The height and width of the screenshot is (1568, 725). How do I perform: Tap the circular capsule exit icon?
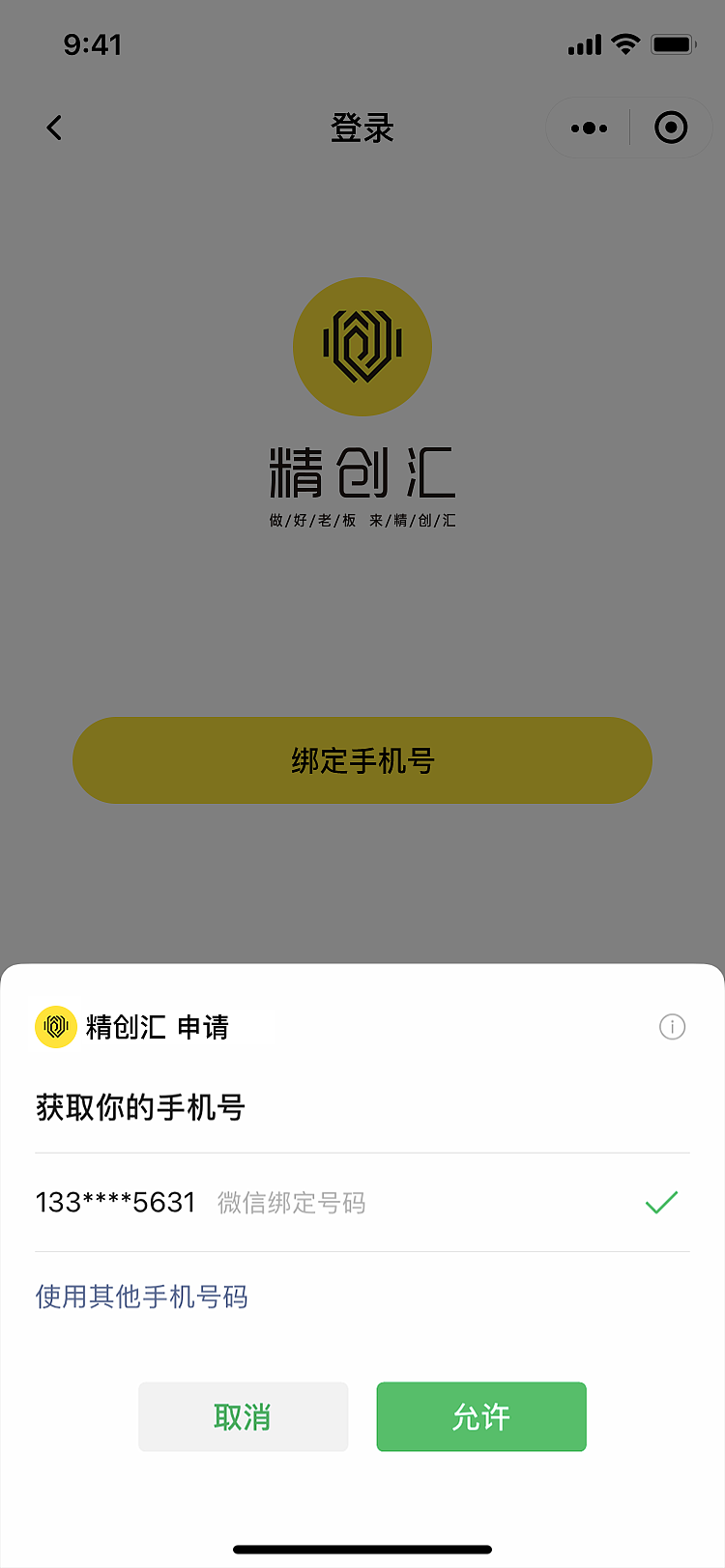tap(670, 127)
